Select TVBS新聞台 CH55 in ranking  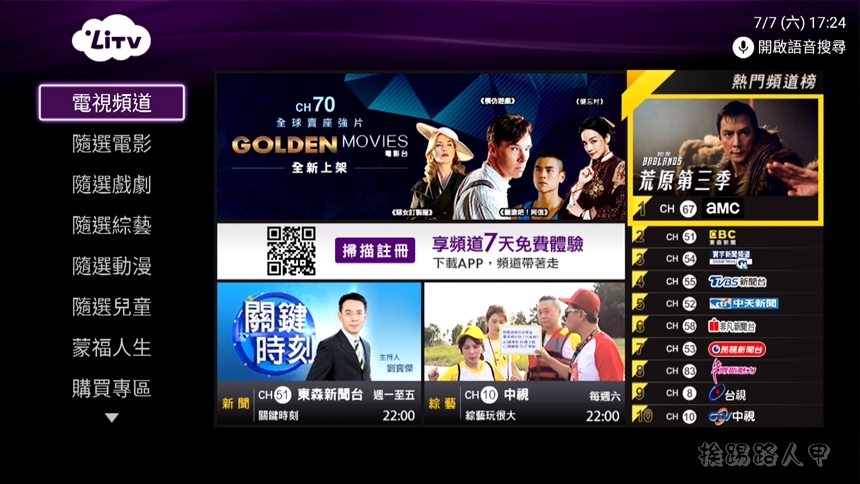point(727,282)
